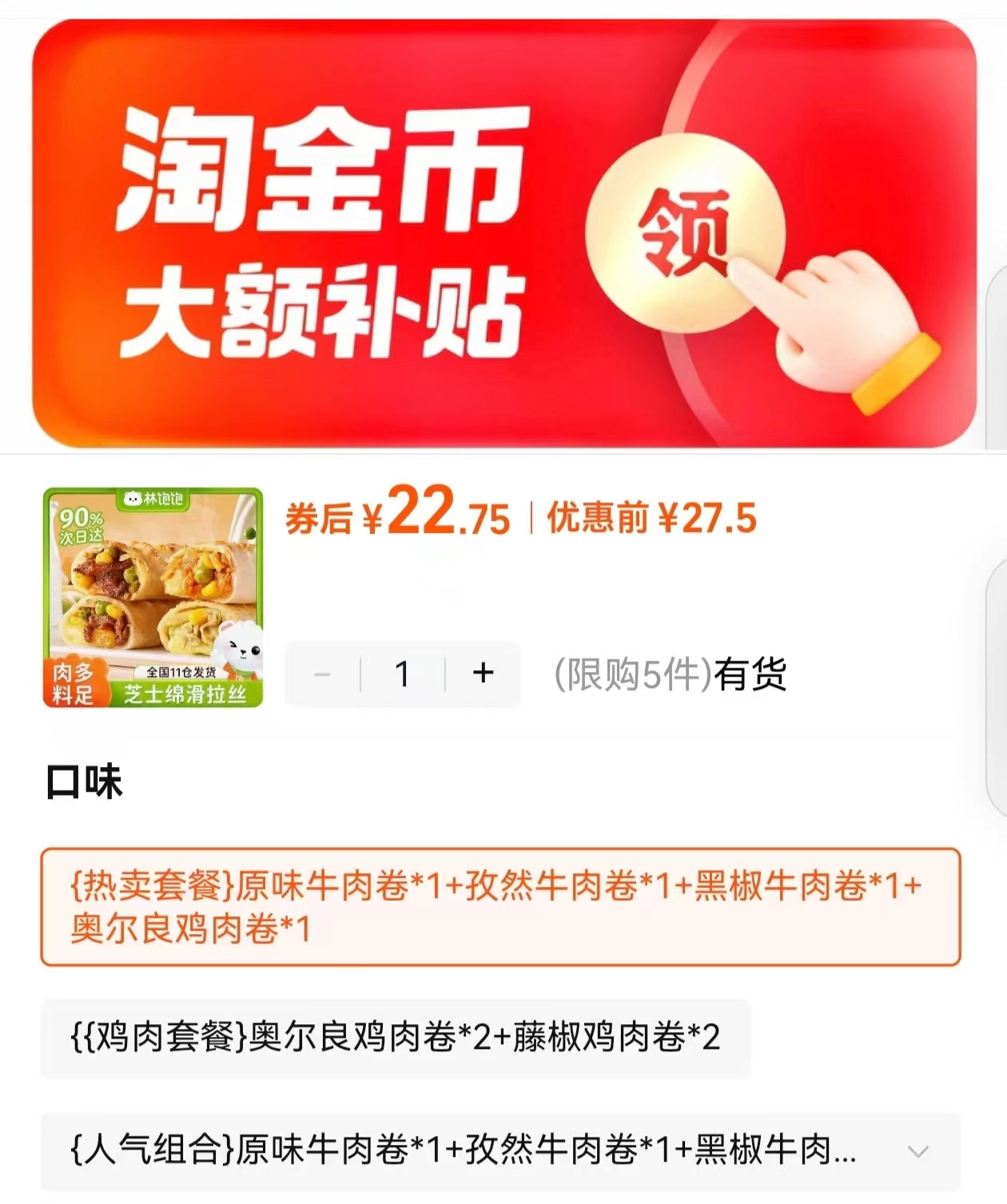Click the plus icon to increase quantity
This screenshot has width=1007, height=1204.
(481, 675)
